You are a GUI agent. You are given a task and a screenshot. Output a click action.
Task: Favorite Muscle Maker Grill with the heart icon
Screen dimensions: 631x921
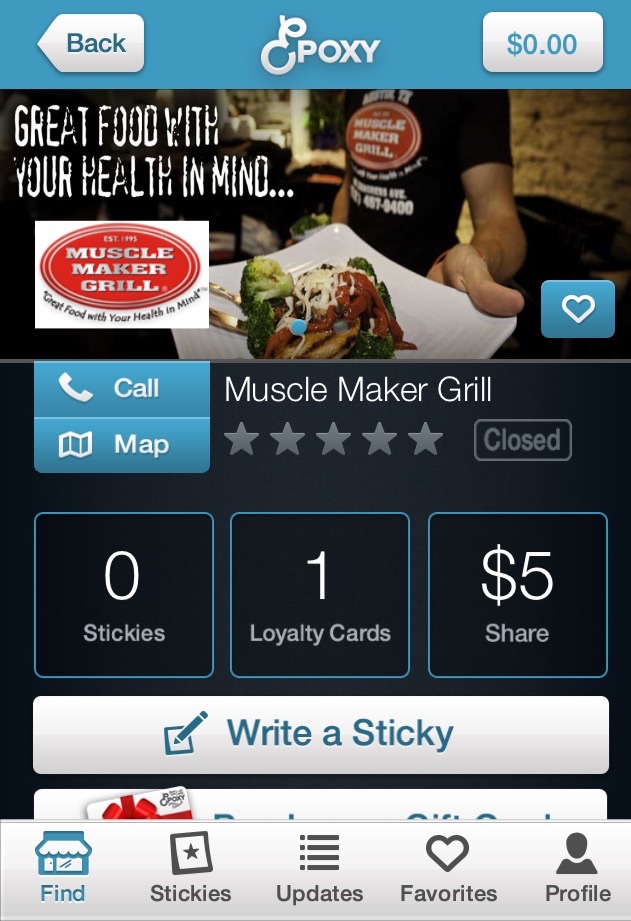point(577,310)
